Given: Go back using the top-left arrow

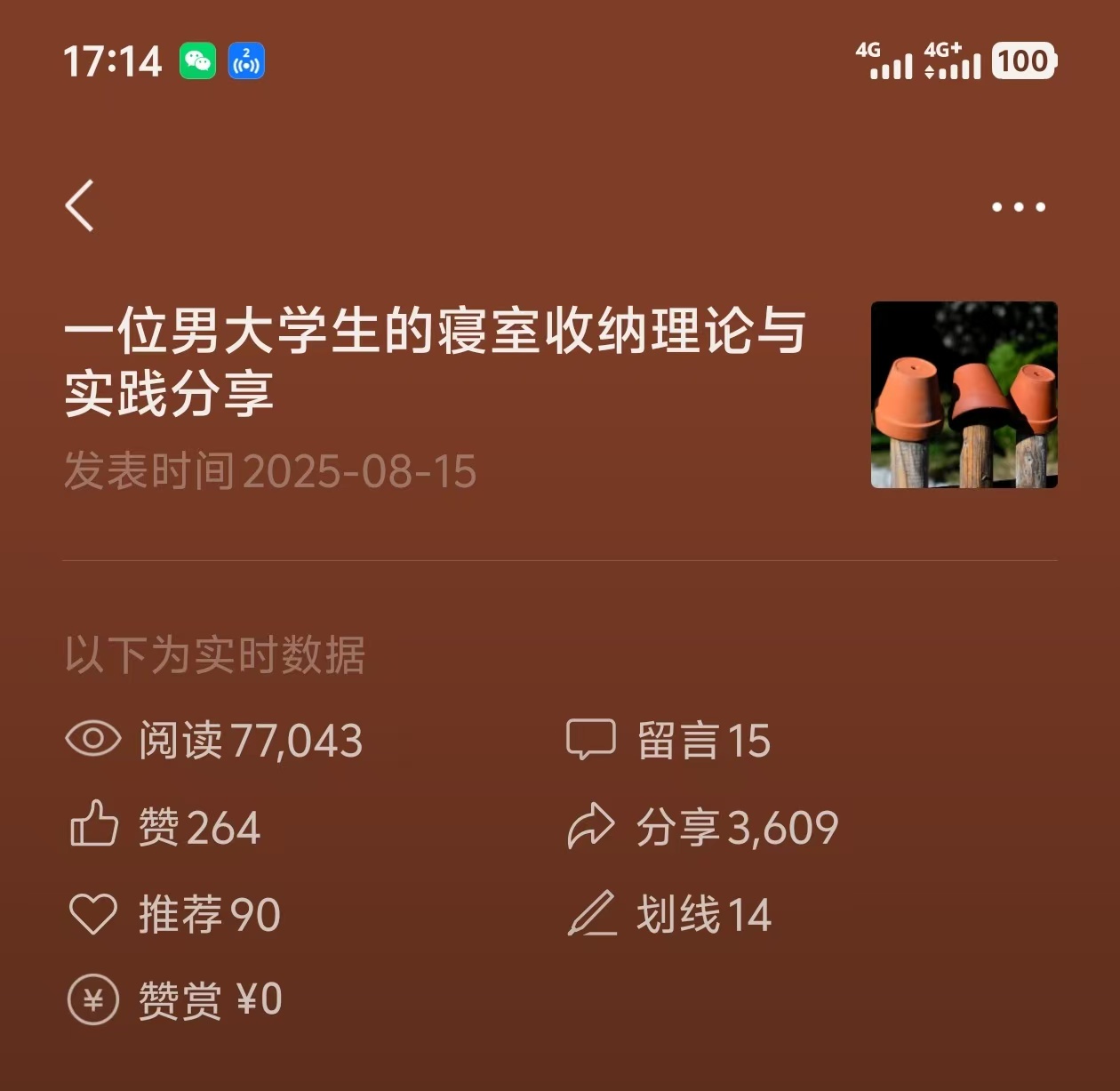Looking at the screenshot, I should pos(80,205).
